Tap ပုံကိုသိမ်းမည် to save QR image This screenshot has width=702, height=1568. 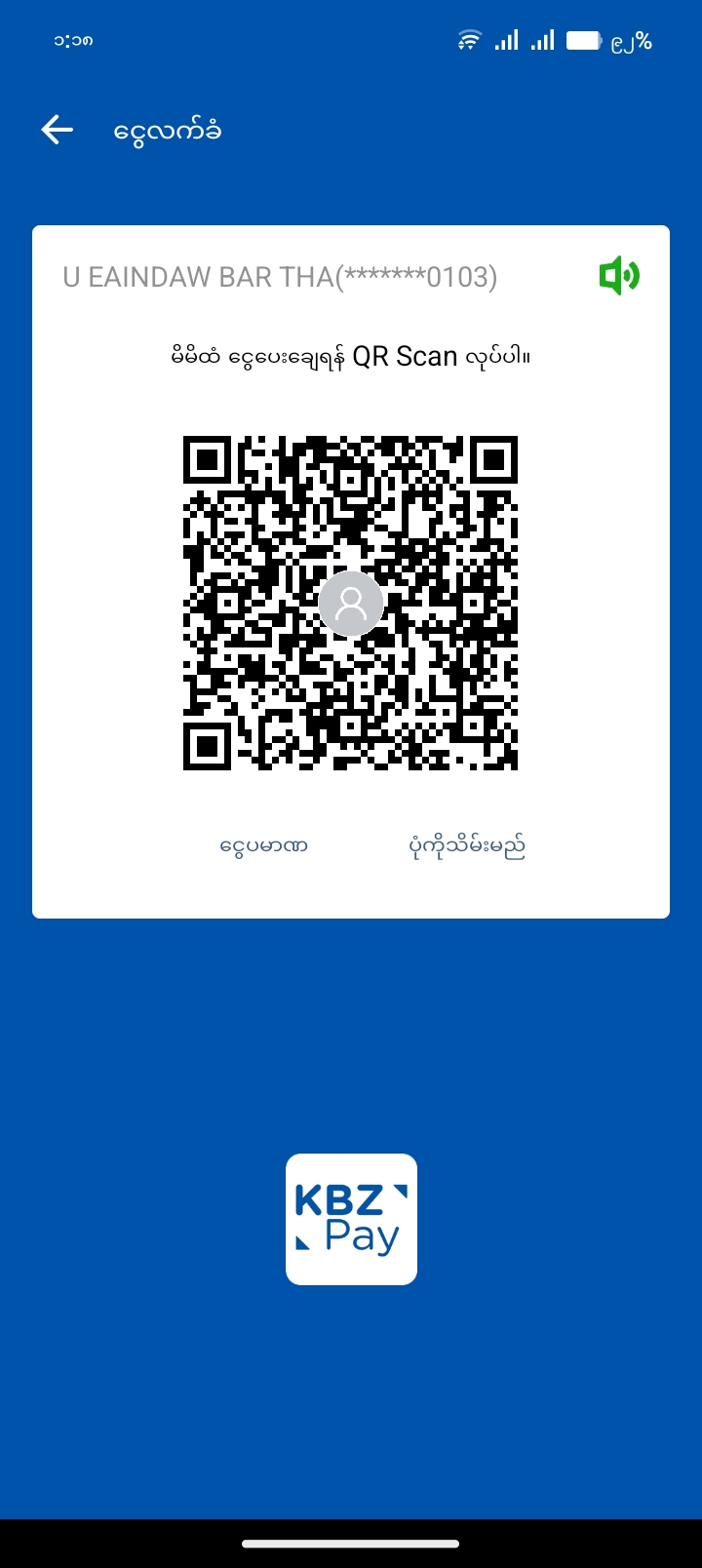[467, 845]
